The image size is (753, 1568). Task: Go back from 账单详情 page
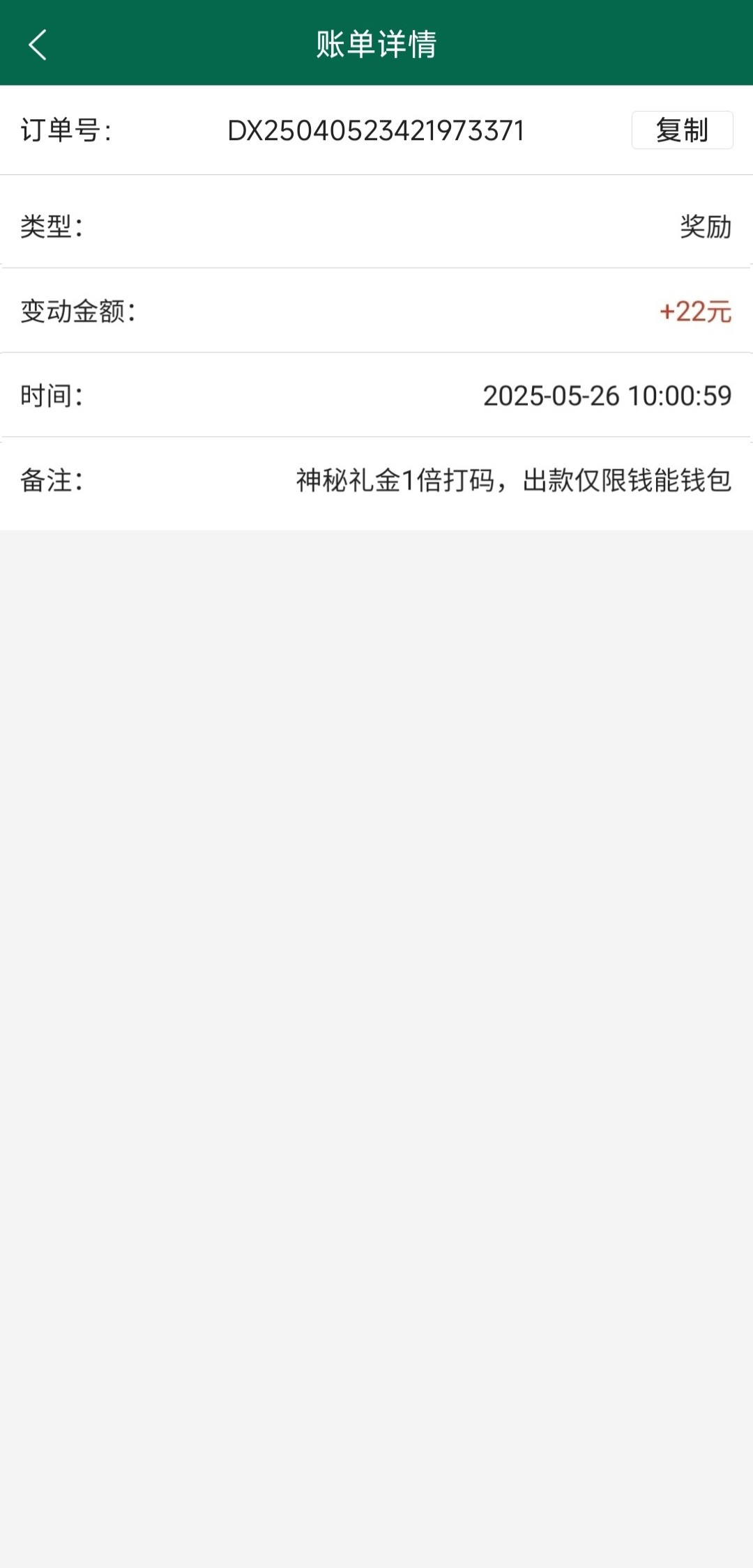pos(38,45)
